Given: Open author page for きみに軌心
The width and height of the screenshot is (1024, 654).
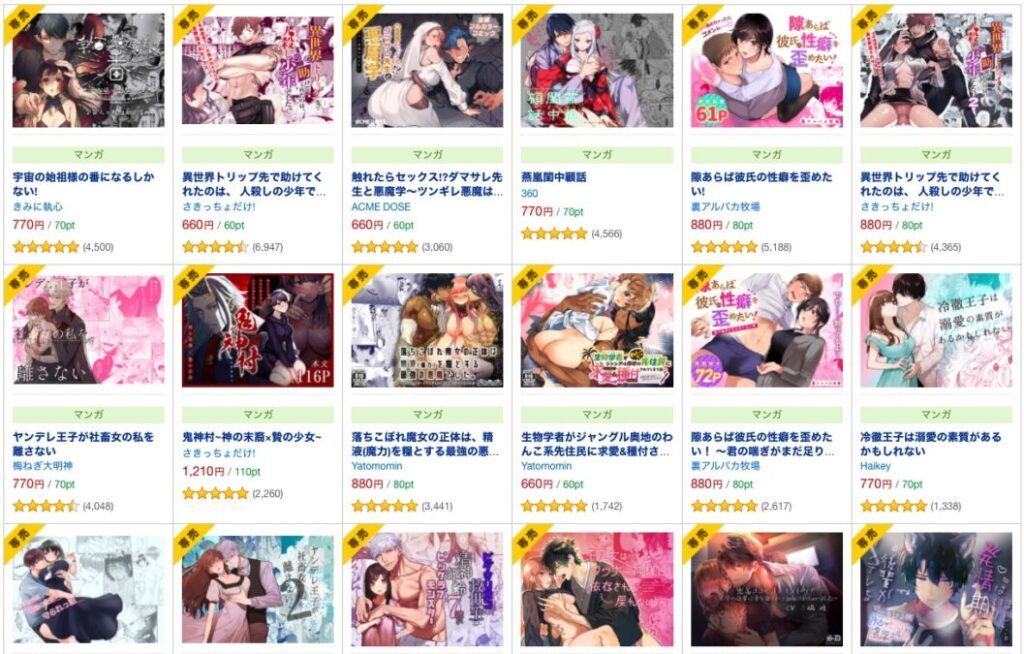Looking at the screenshot, I should coord(35,206).
